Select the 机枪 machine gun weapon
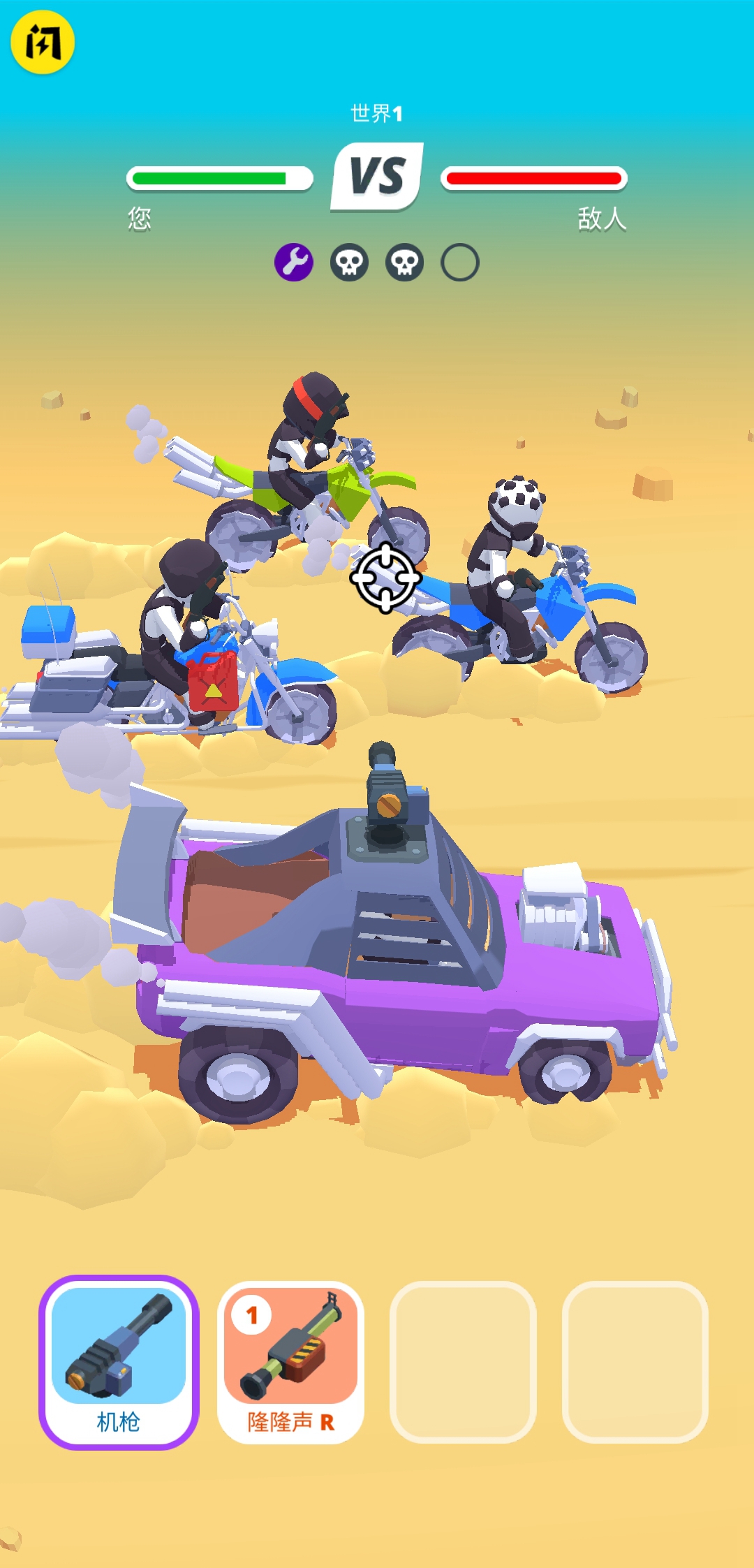Viewport: 754px width, 1568px height. 119,1362
